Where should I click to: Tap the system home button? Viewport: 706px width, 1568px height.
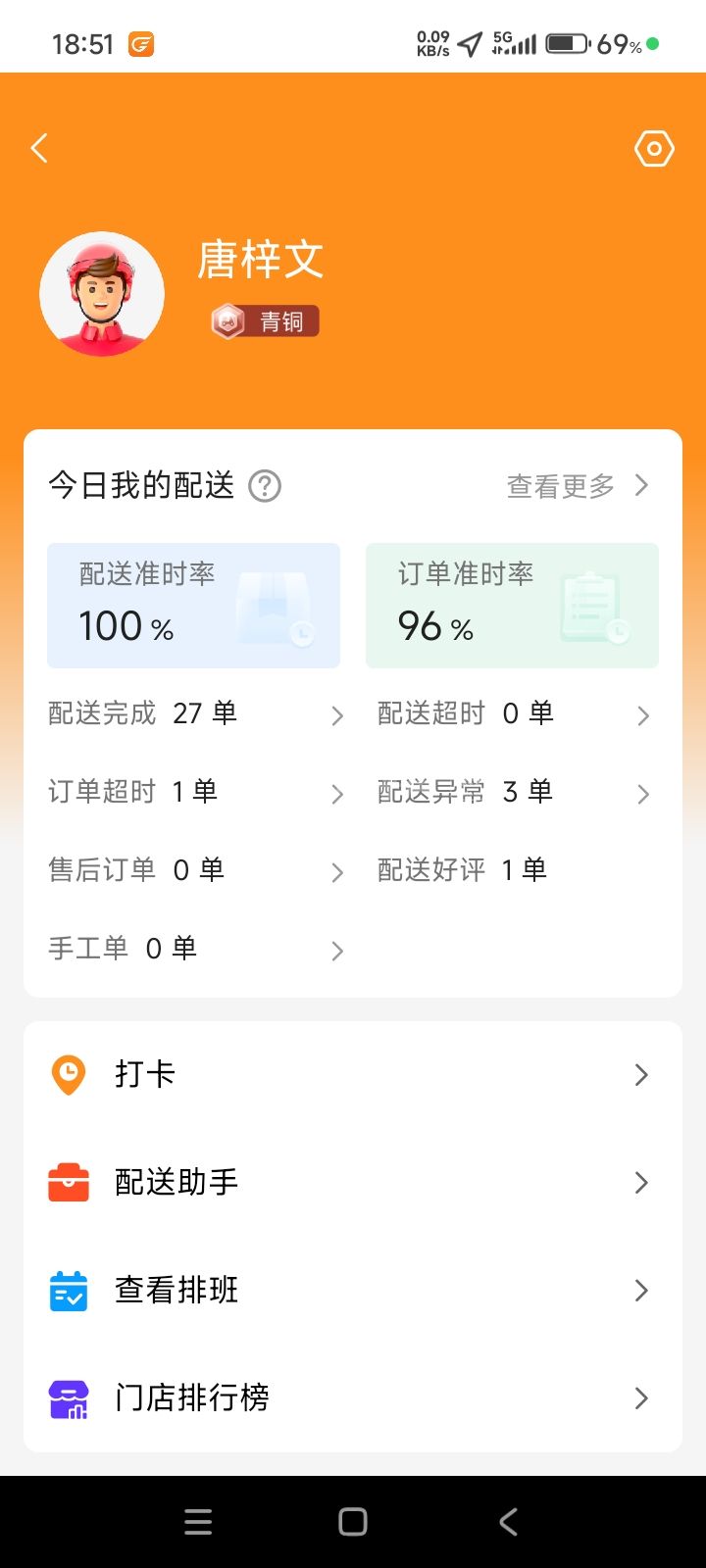point(353,1521)
